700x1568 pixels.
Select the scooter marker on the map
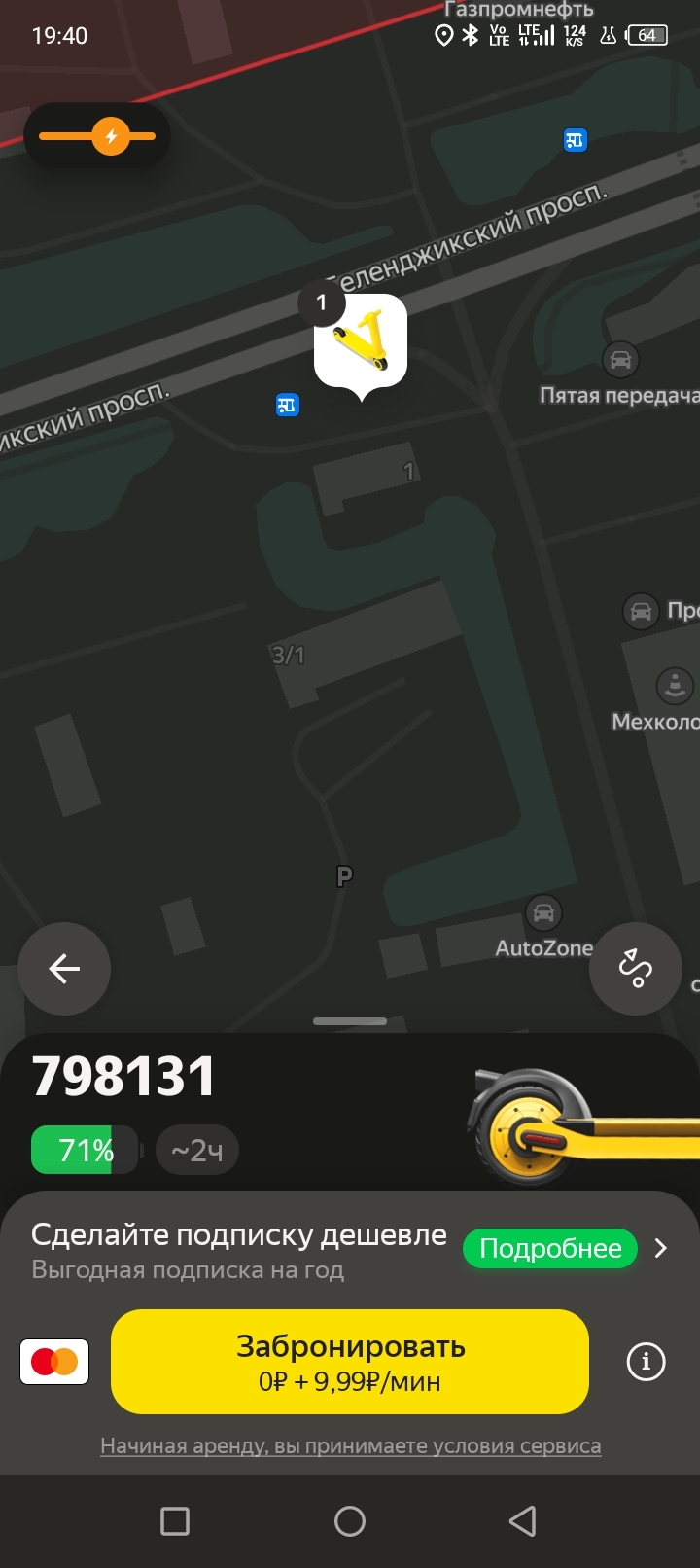click(361, 341)
